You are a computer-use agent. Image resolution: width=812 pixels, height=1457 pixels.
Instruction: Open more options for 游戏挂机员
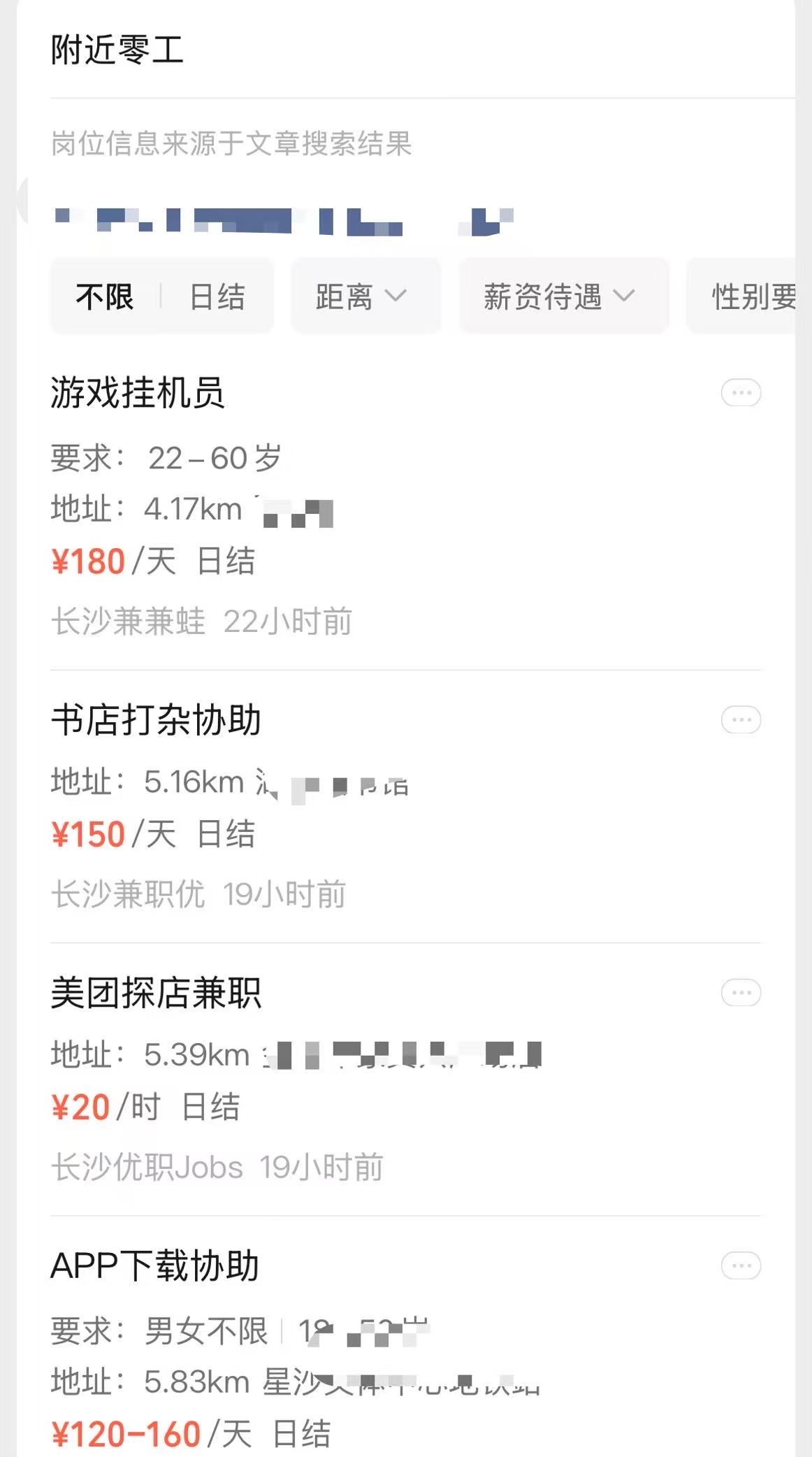pyautogui.click(x=741, y=392)
